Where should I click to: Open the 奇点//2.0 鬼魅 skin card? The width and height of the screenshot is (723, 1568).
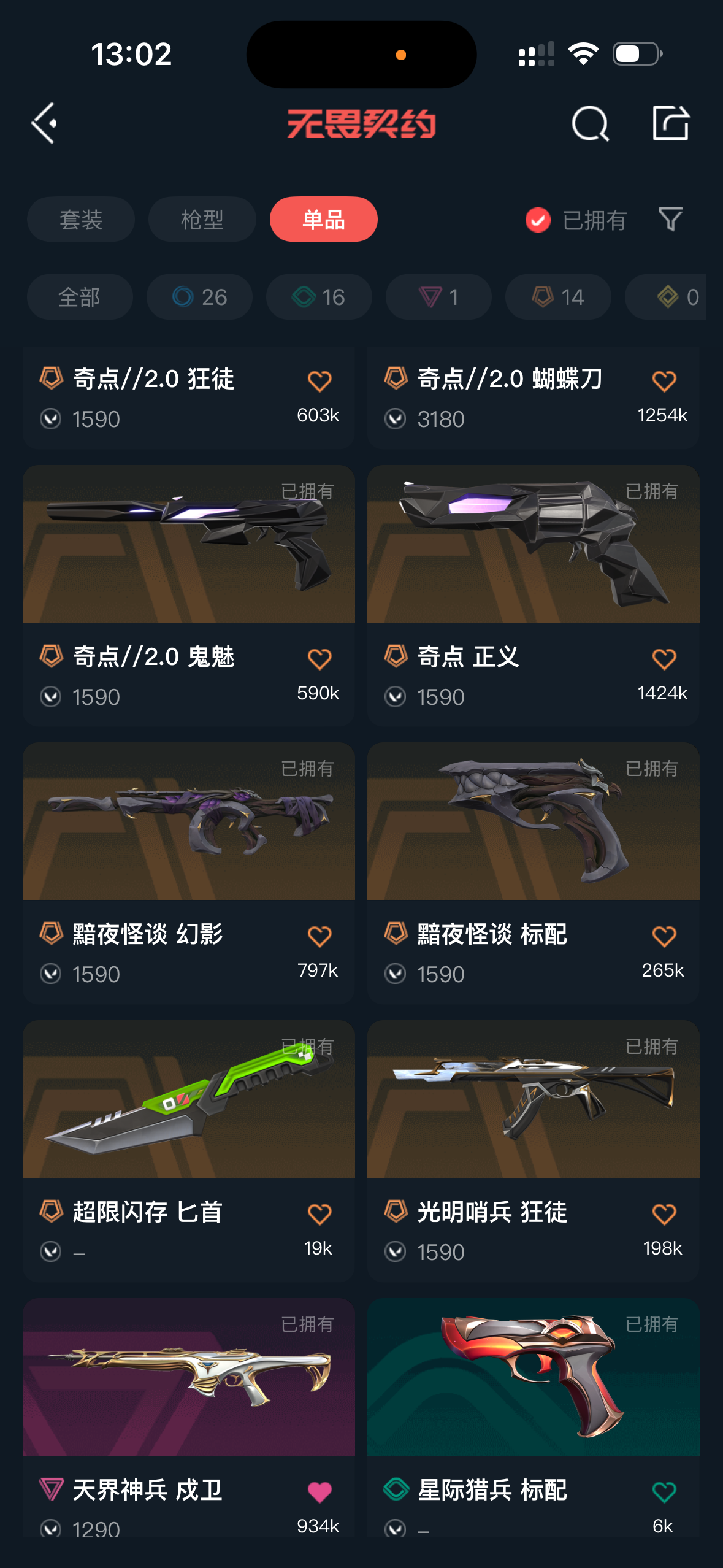click(x=189, y=596)
